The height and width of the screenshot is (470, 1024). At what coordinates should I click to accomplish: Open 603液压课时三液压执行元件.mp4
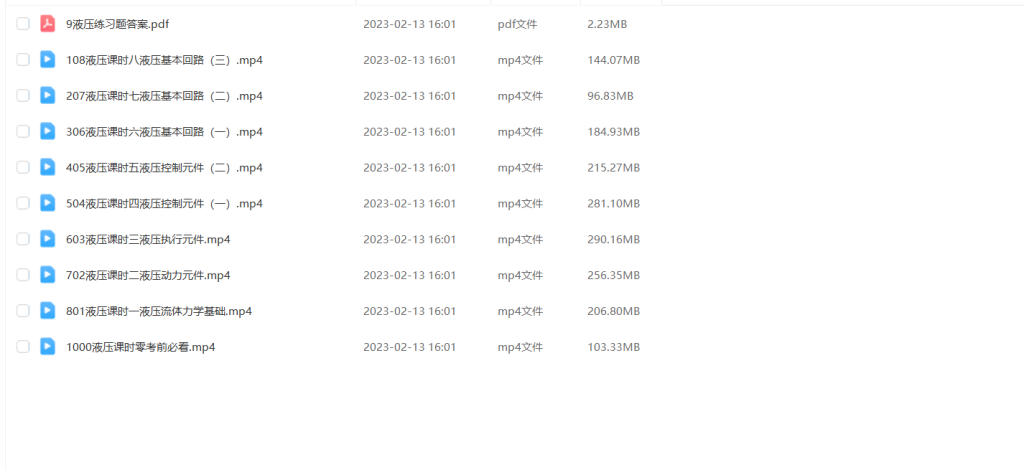pyautogui.click(x=148, y=240)
